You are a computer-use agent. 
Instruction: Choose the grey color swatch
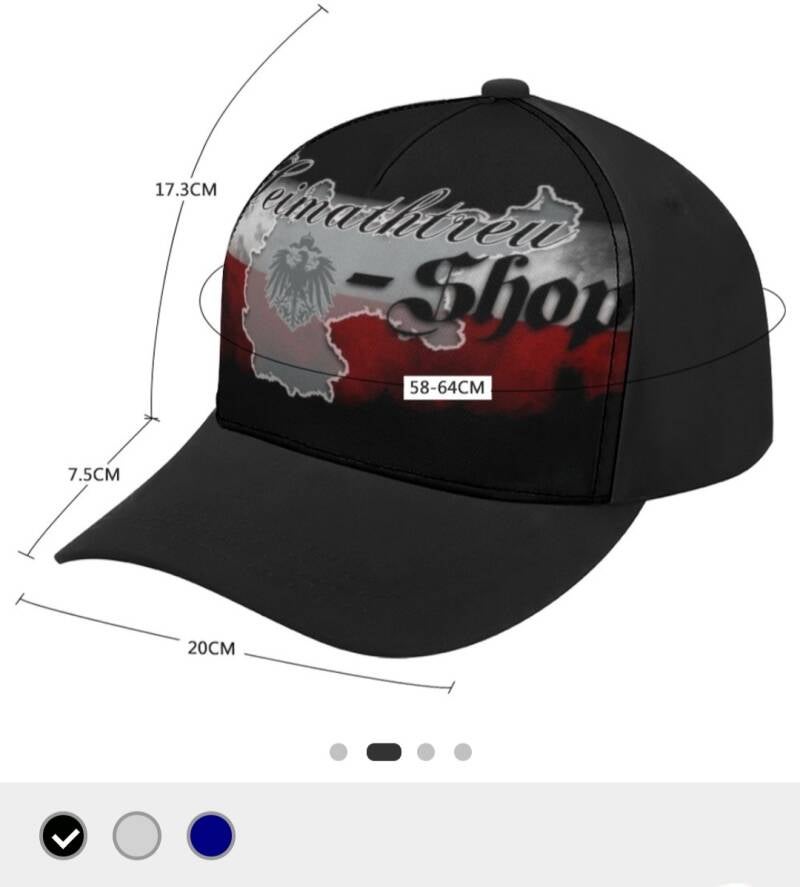pos(137,836)
